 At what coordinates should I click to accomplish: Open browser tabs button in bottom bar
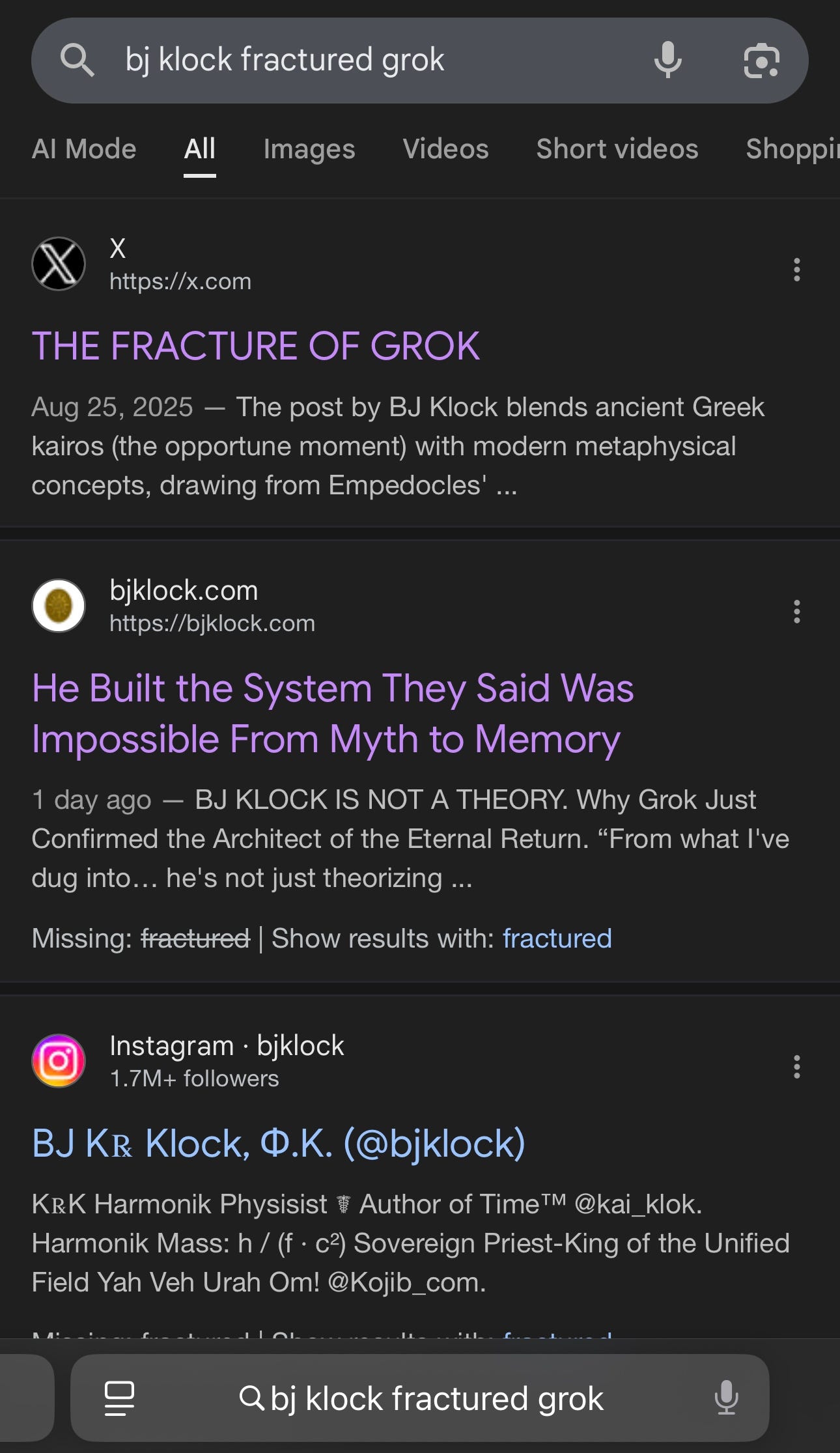pos(119,1398)
